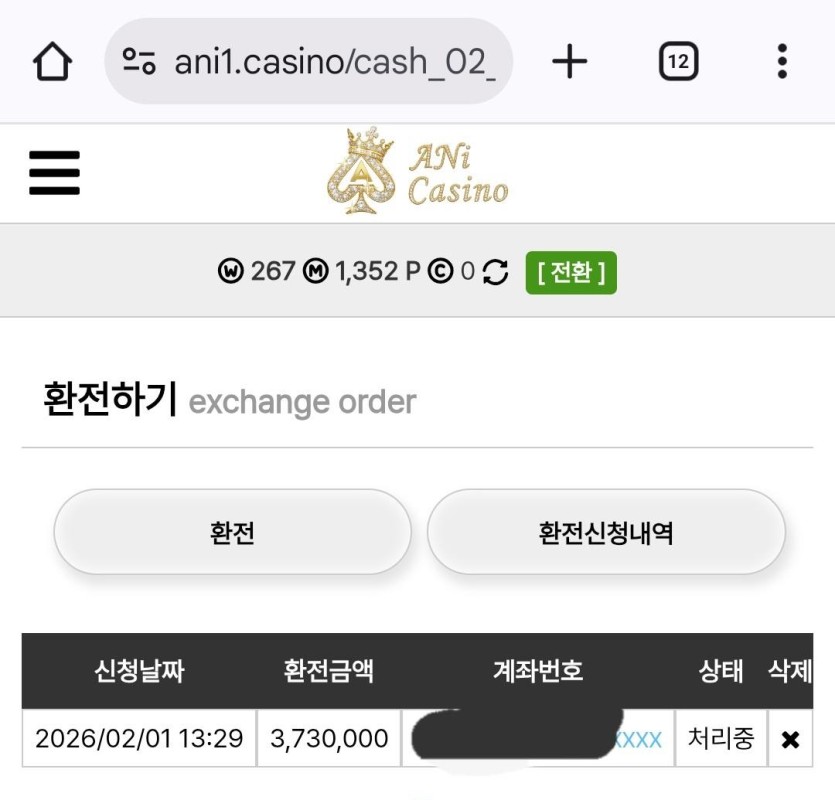Open the hamburger drawer menu

(x=54, y=173)
